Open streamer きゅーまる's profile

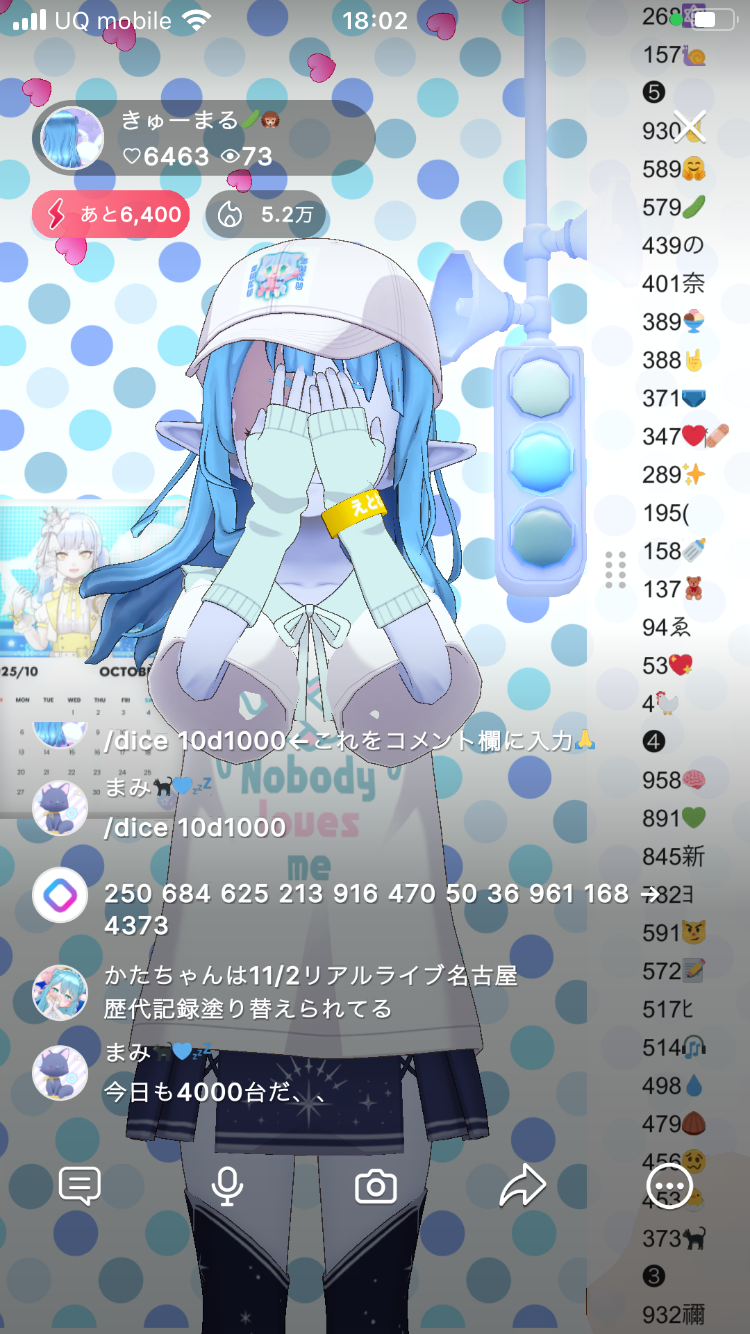tap(72, 138)
